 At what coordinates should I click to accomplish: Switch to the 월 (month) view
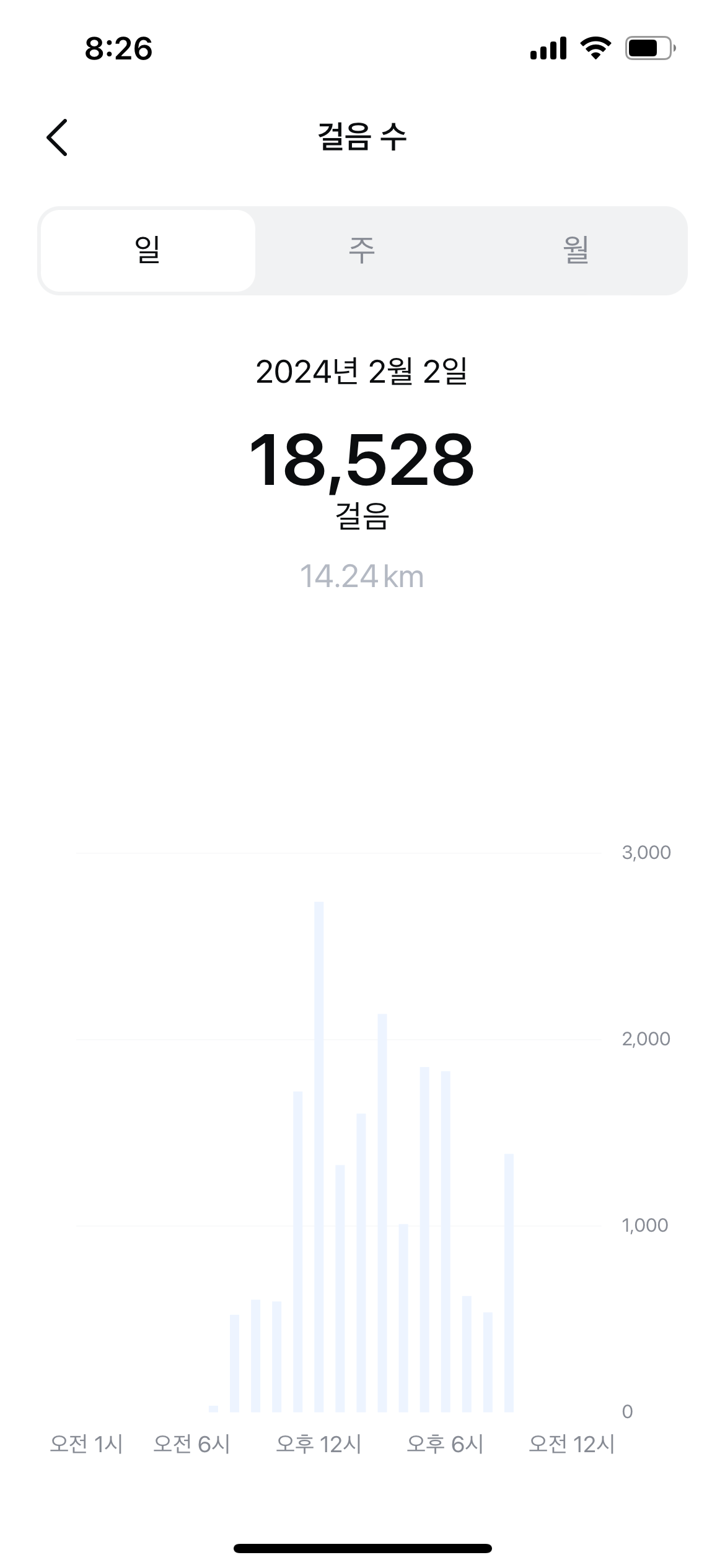click(576, 251)
